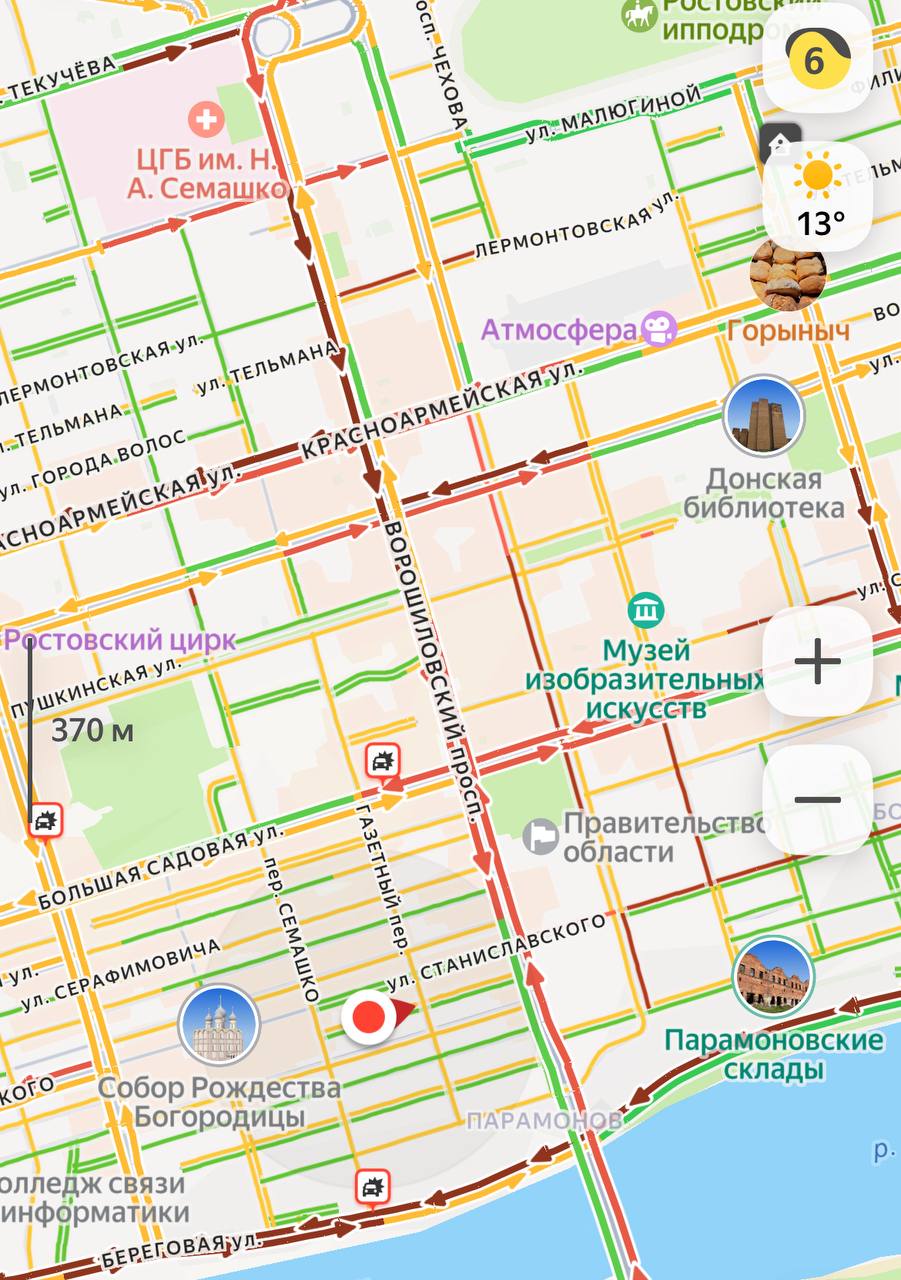Open the traffic level 6 button

point(817,60)
